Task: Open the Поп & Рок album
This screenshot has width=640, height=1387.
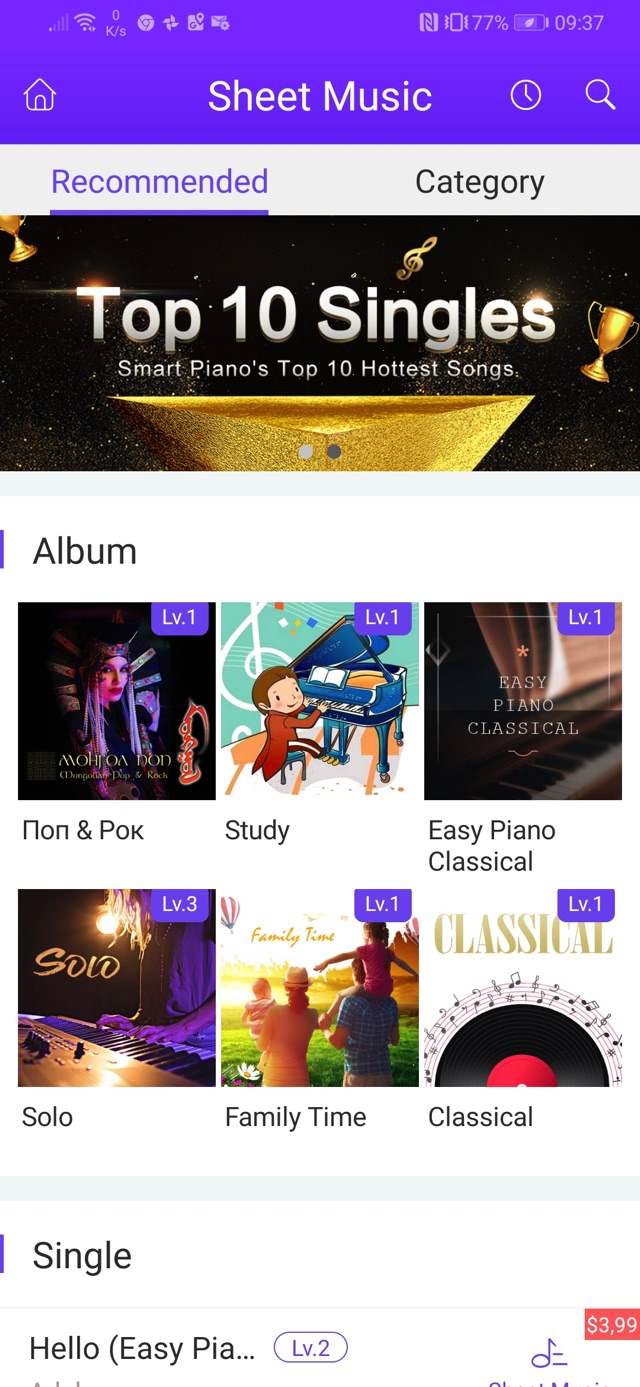Action: pyautogui.click(x=117, y=701)
